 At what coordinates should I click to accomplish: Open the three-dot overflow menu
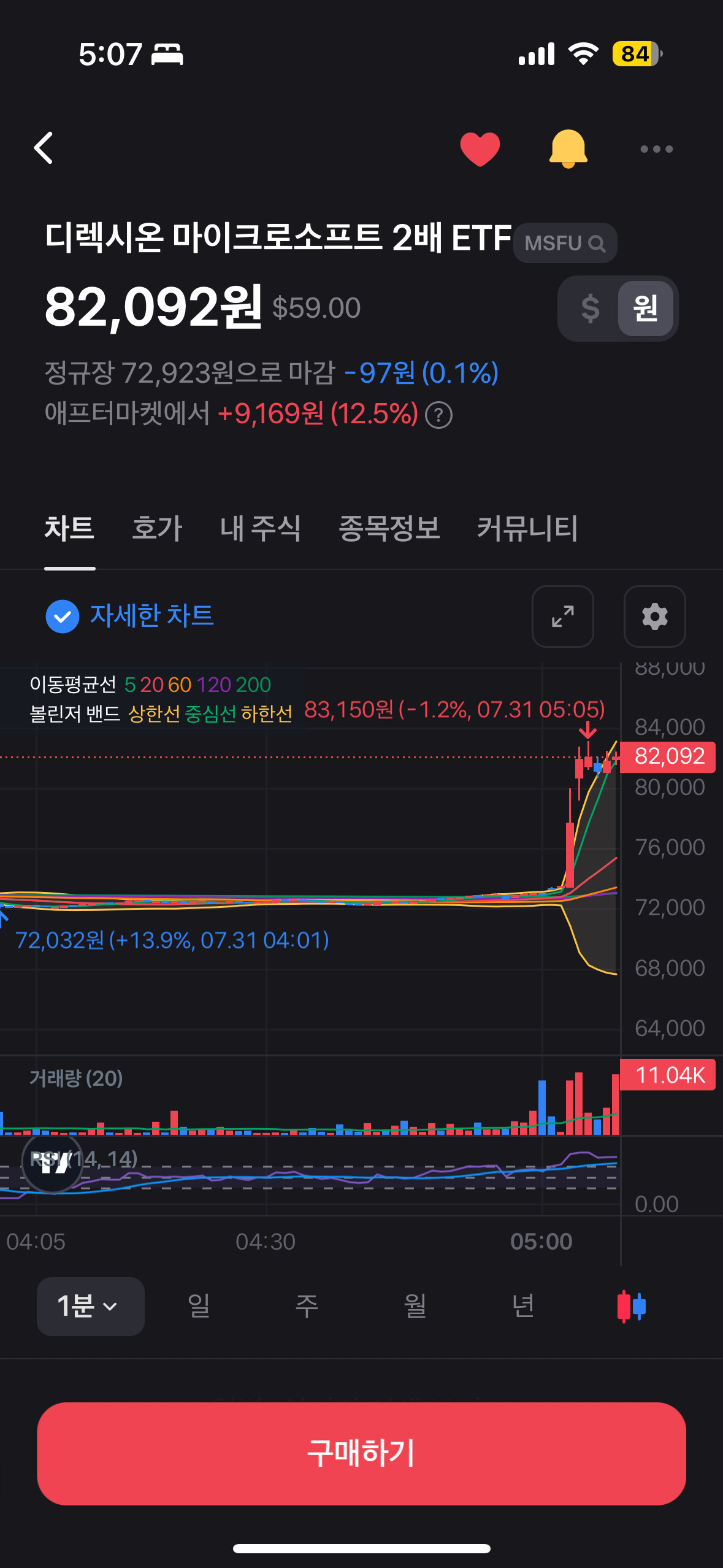click(656, 149)
